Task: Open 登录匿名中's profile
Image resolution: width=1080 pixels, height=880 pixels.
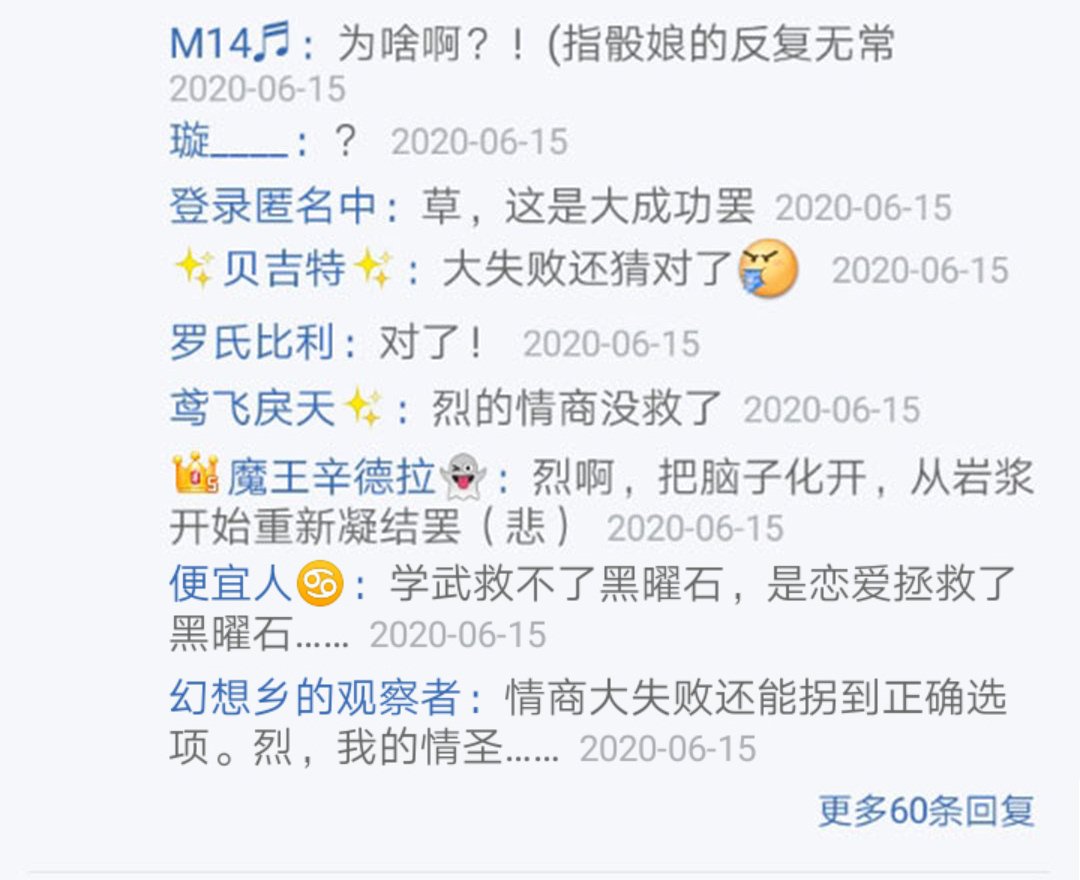Action: 272,207
